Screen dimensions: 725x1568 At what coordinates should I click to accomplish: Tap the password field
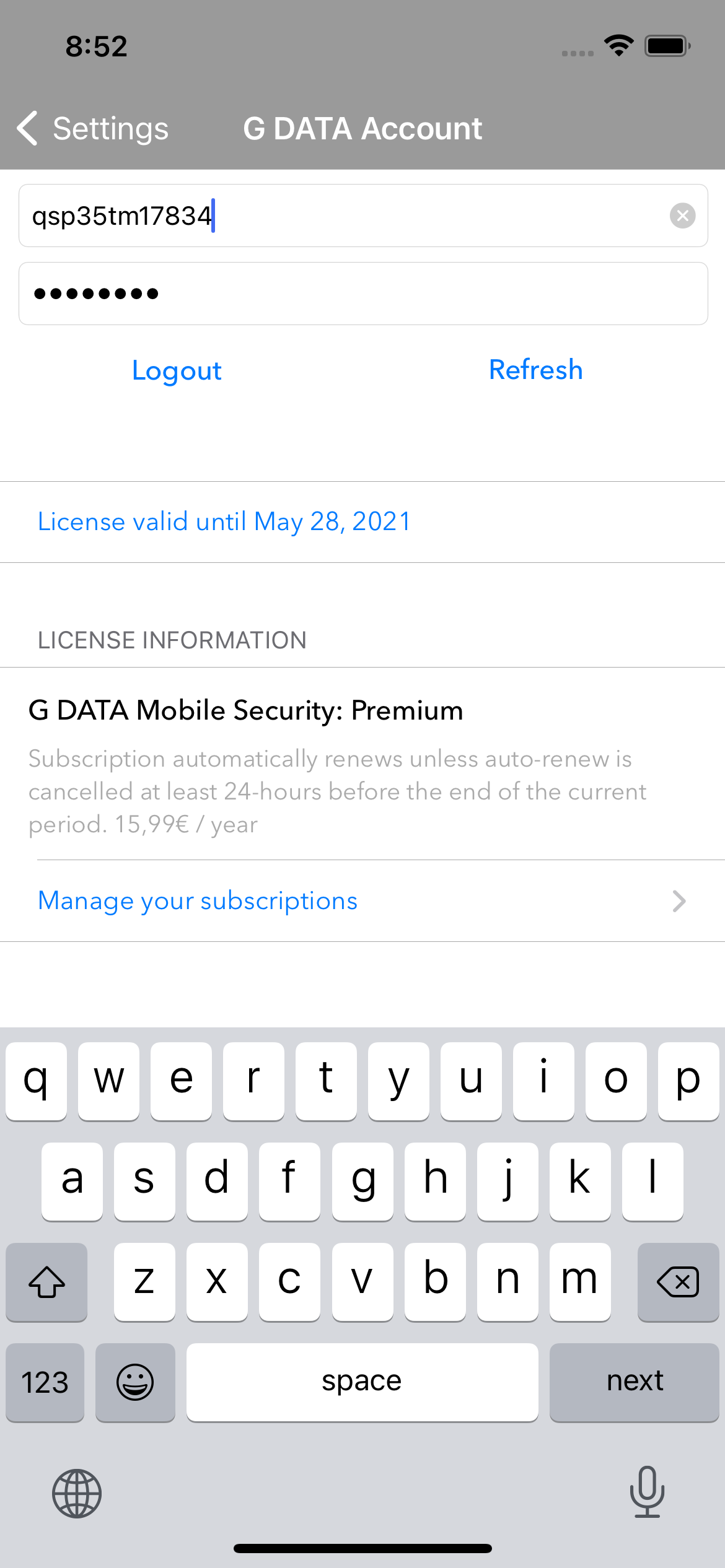(x=363, y=294)
